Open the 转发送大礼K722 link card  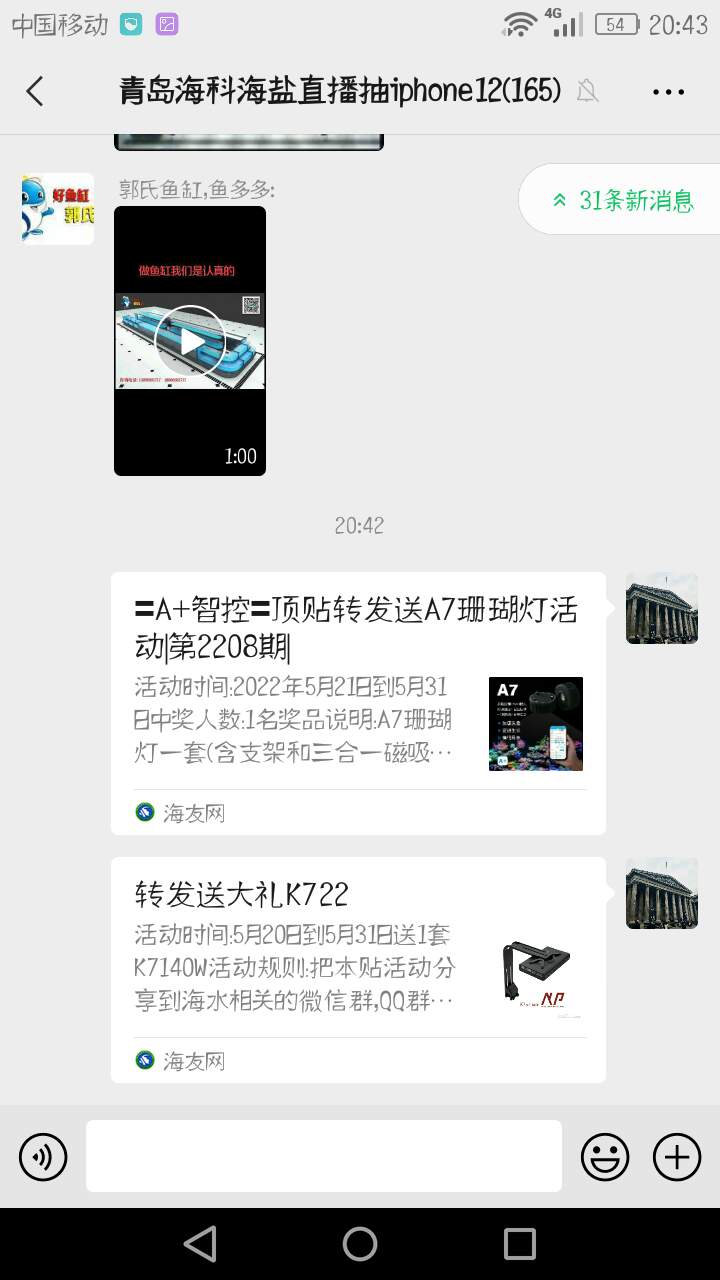tap(358, 969)
